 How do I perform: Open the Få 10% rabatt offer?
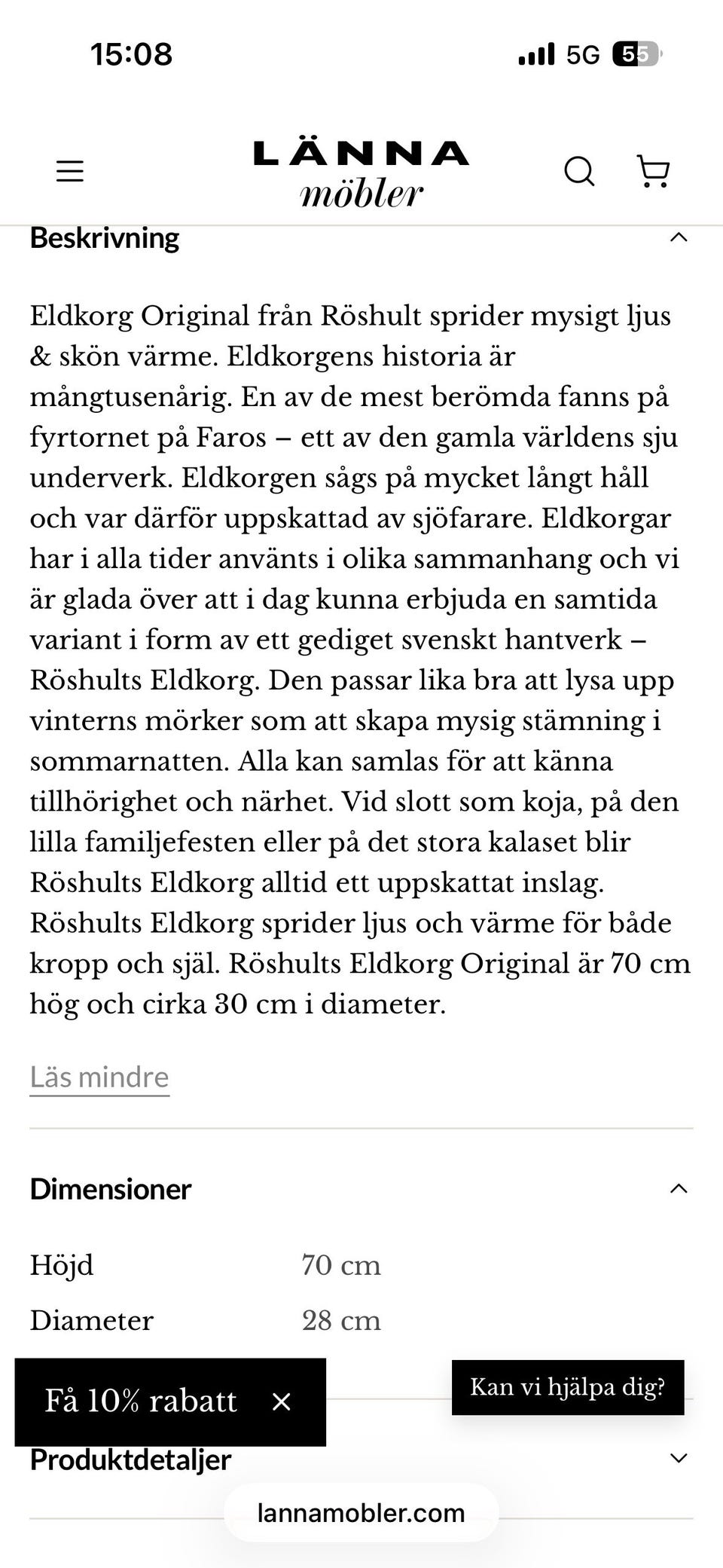click(141, 1401)
